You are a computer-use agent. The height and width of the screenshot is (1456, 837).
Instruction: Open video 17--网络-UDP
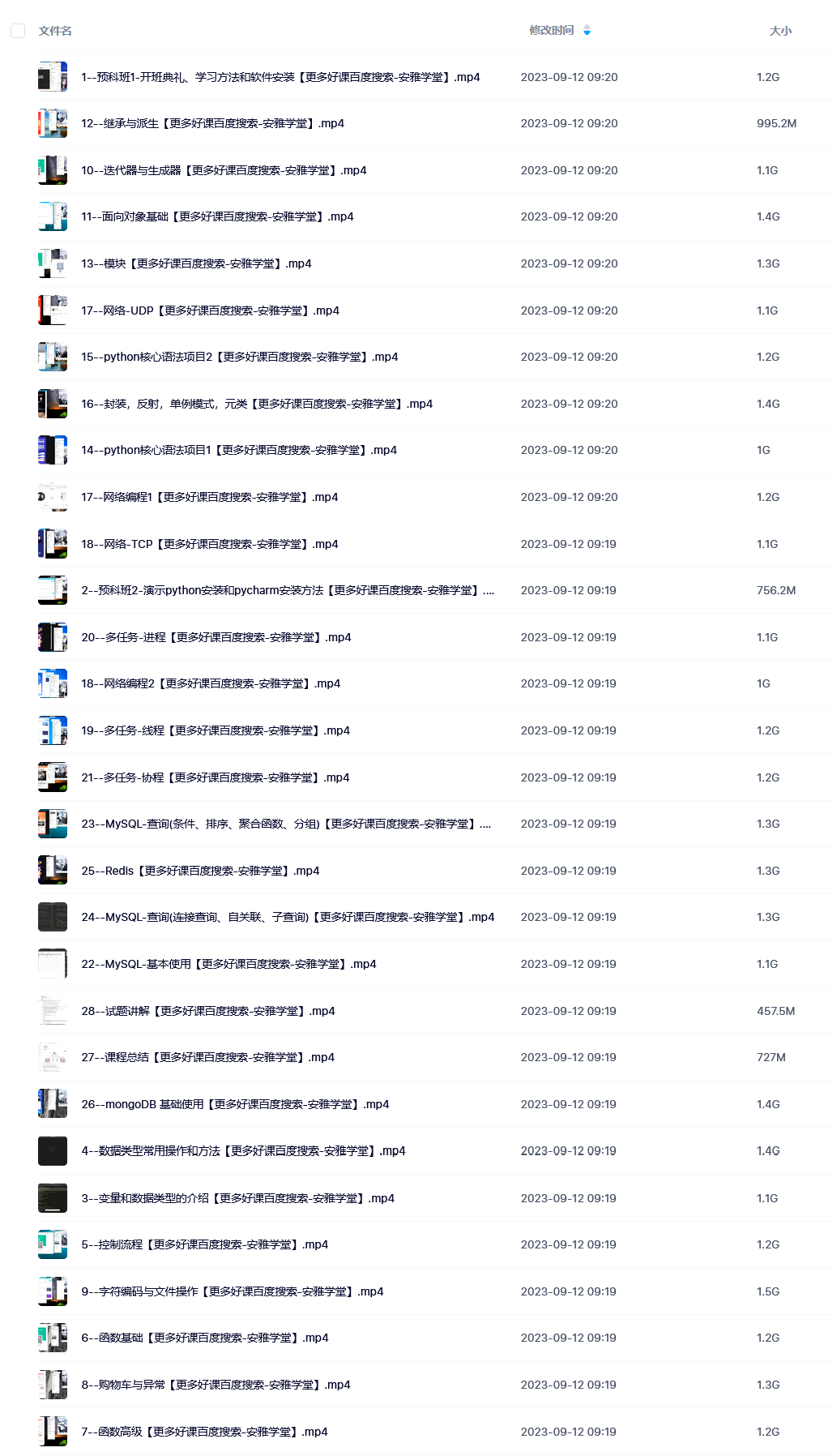click(x=210, y=310)
